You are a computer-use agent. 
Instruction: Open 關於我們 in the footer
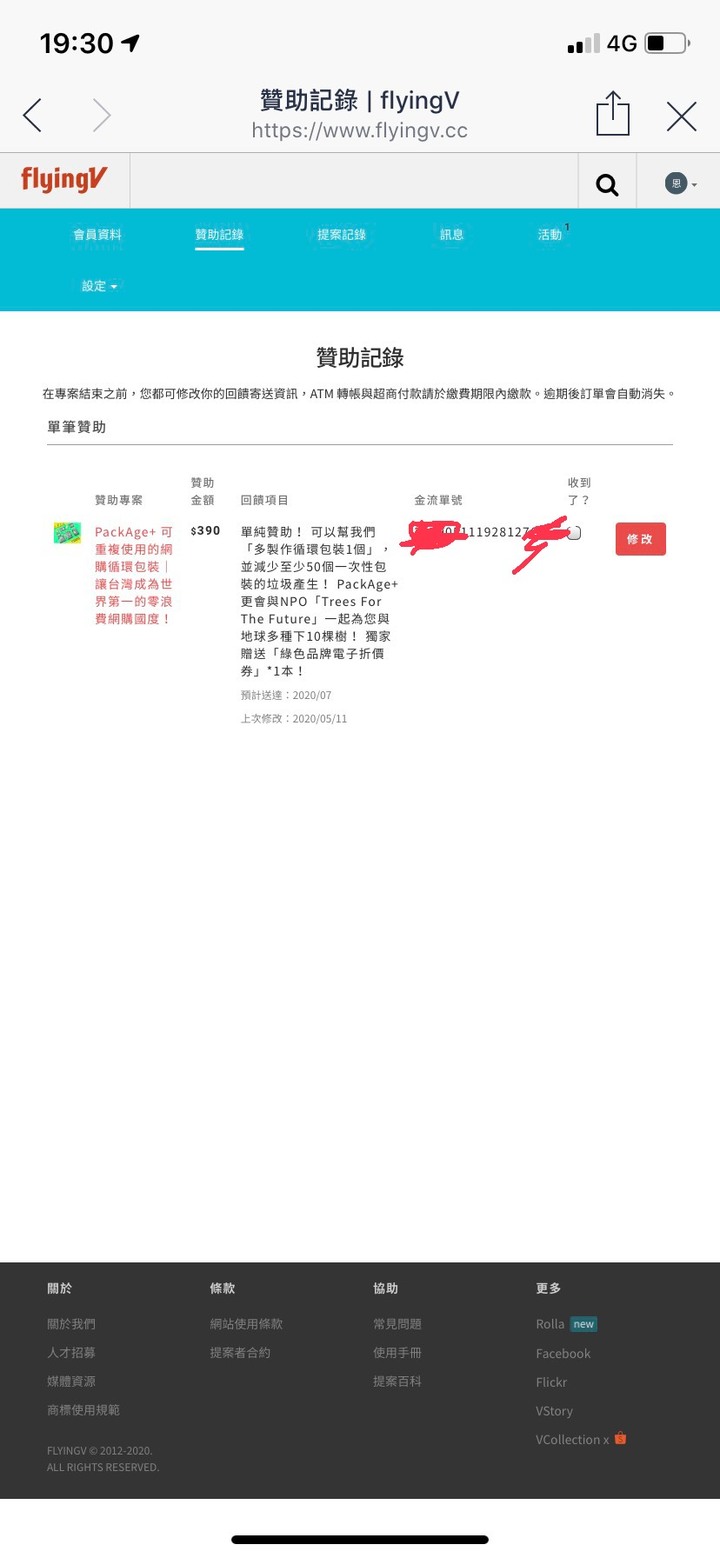pyautogui.click(x=71, y=1324)
